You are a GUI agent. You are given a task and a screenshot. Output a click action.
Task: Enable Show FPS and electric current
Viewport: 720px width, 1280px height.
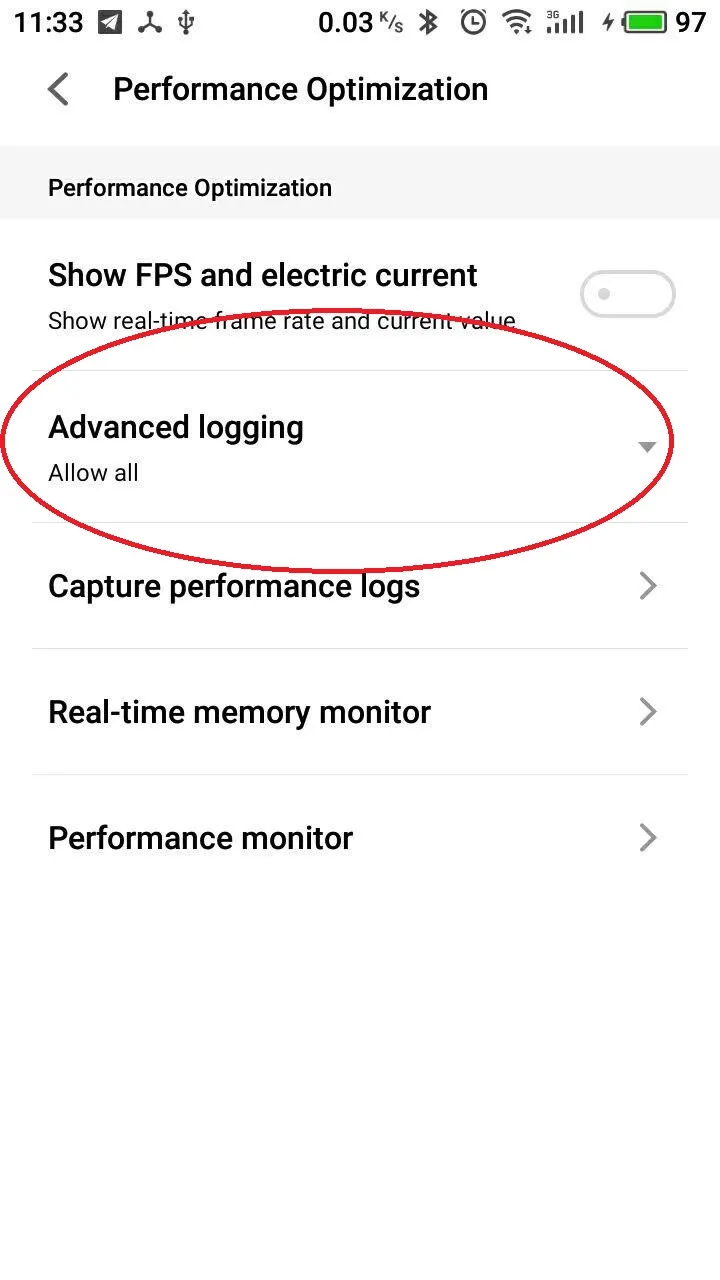627,294
